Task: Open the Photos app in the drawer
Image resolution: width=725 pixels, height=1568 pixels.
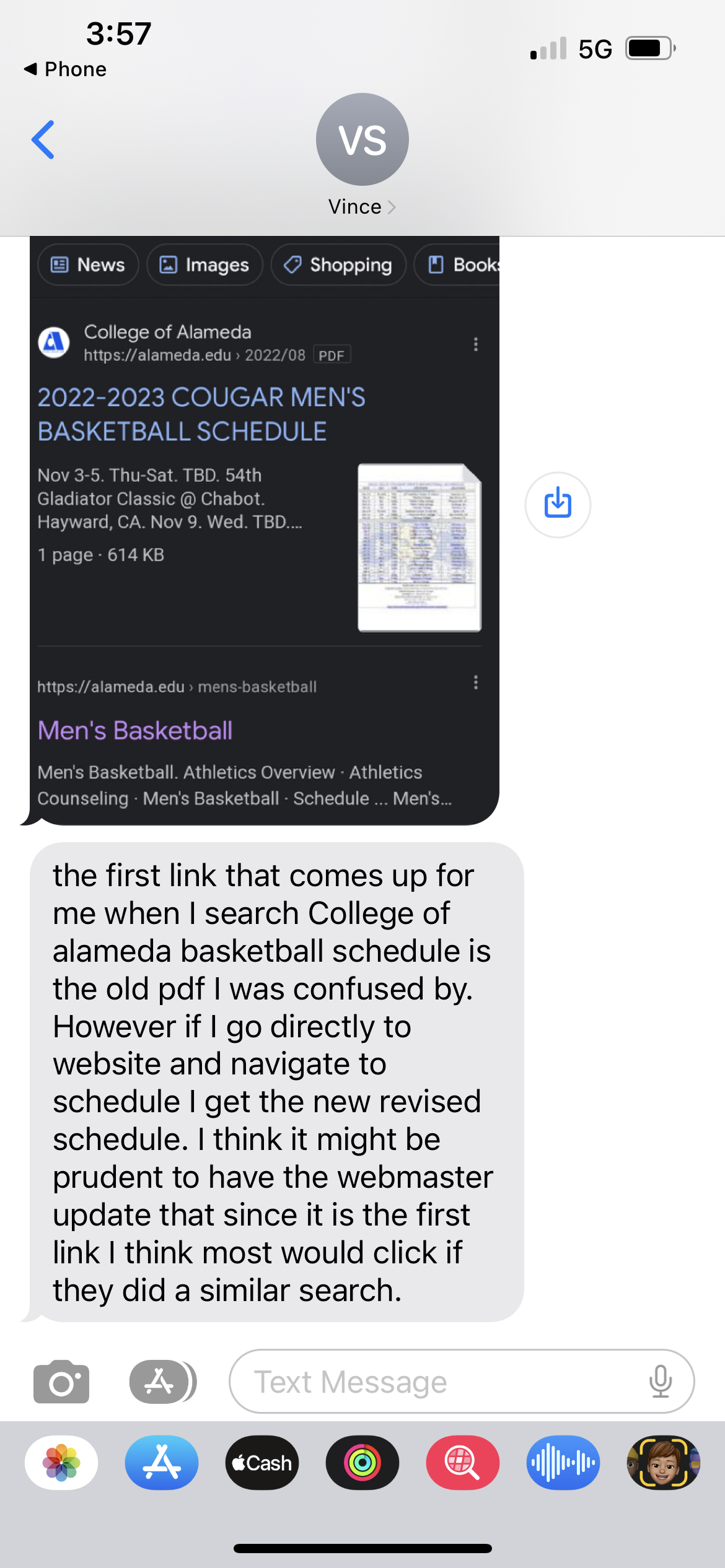Action: [61, 1463]
